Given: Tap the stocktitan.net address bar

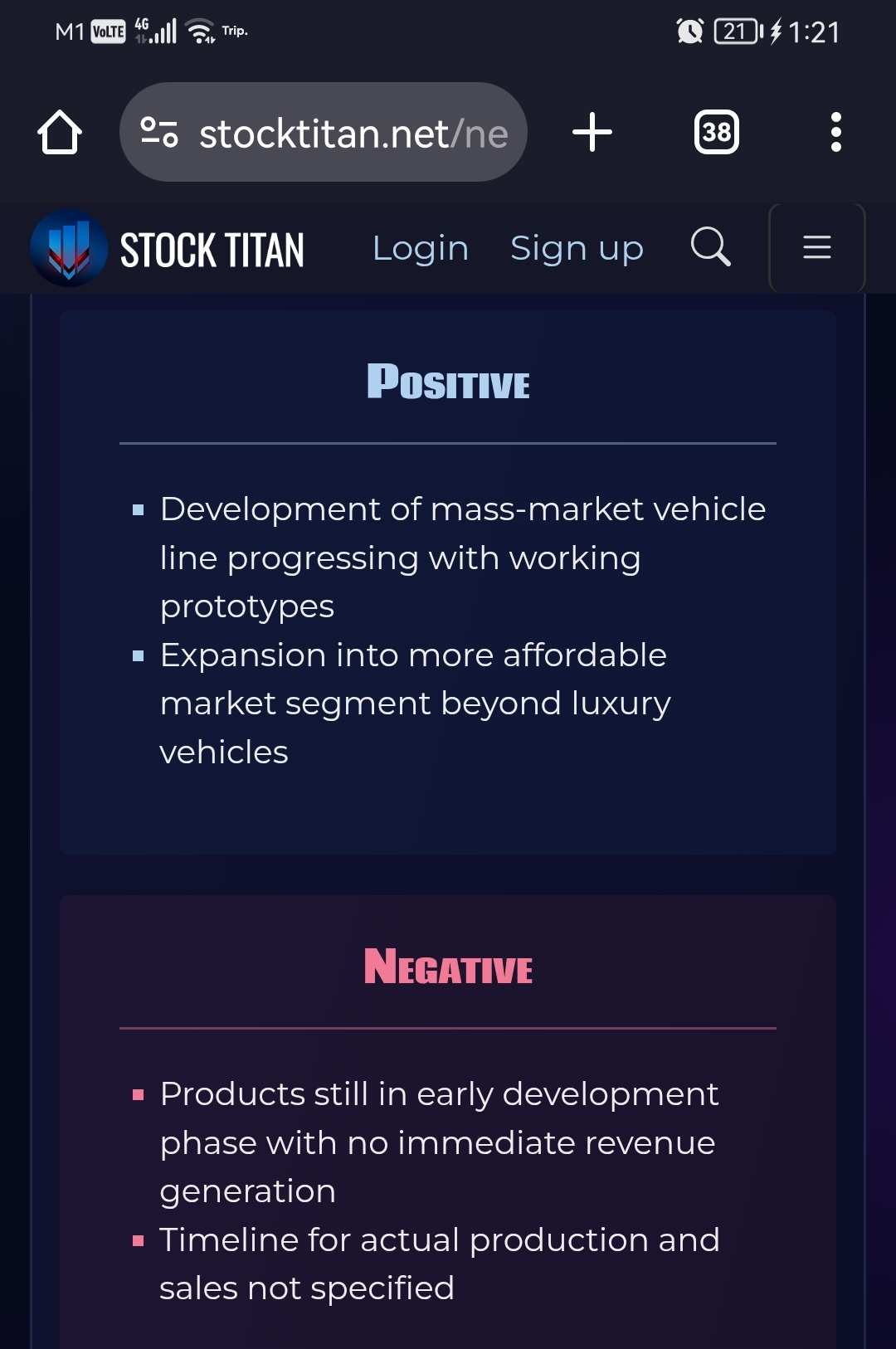Looking at the screenshot, I should tap(353, 133).
